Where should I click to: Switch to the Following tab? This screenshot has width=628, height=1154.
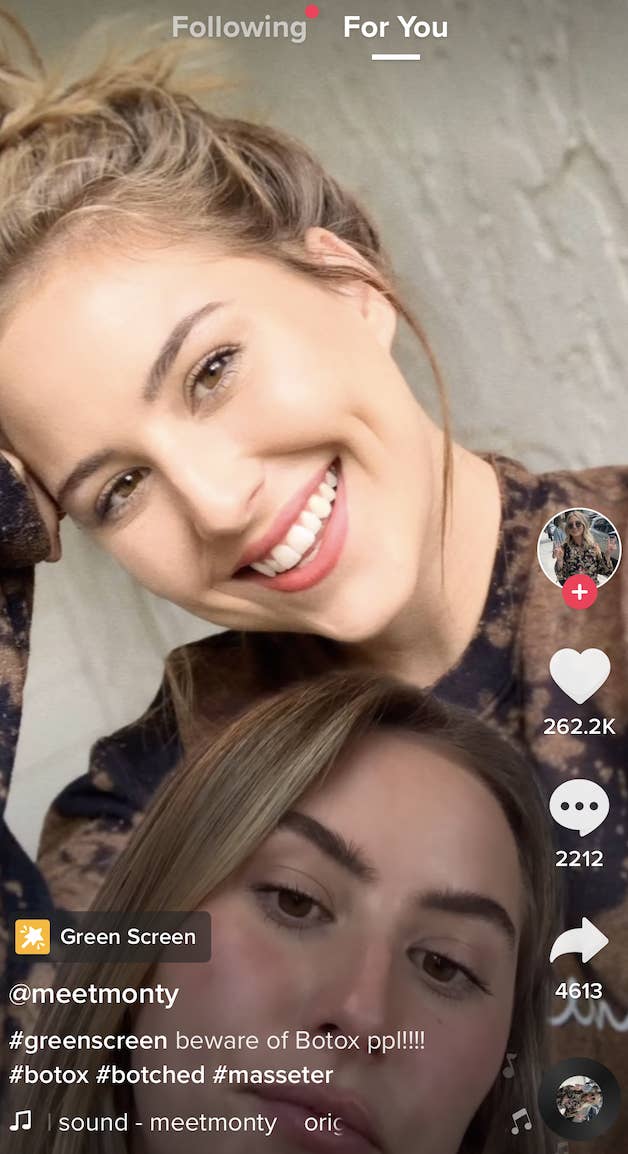tap(239, 28)
